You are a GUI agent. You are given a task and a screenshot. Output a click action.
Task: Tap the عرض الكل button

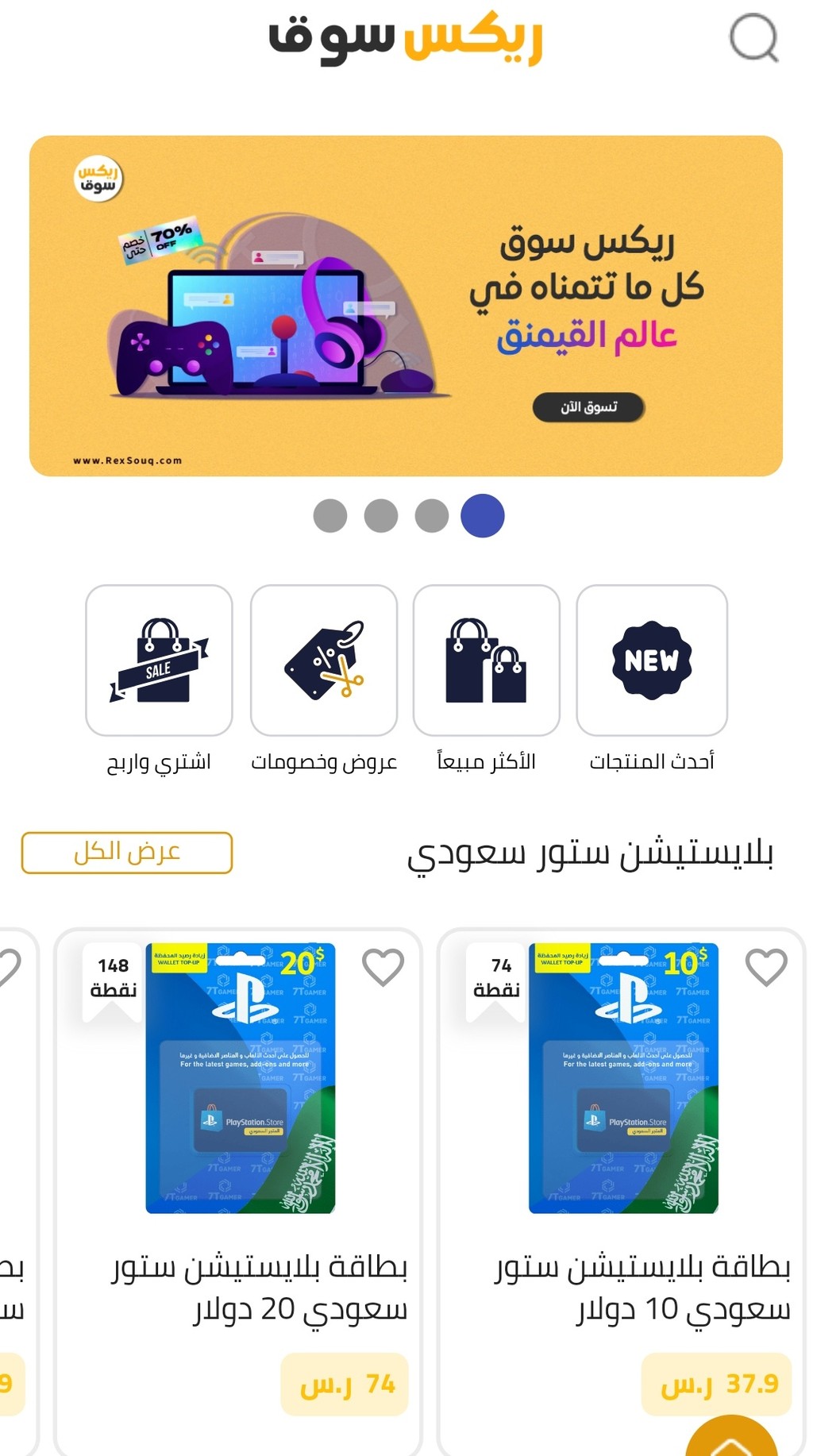click(x=127, y=853)
